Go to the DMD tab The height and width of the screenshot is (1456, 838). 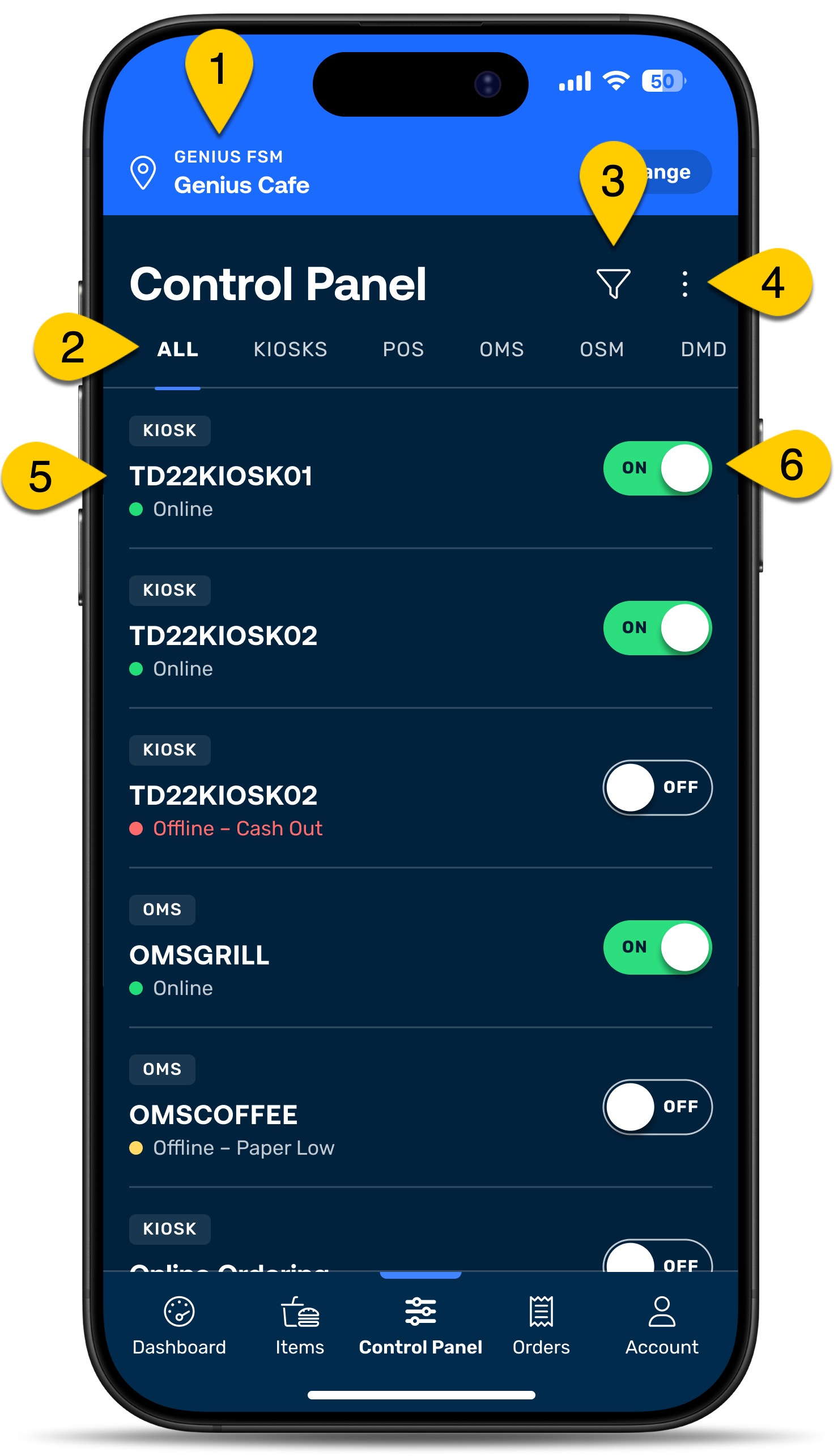(x=703, y=349)
